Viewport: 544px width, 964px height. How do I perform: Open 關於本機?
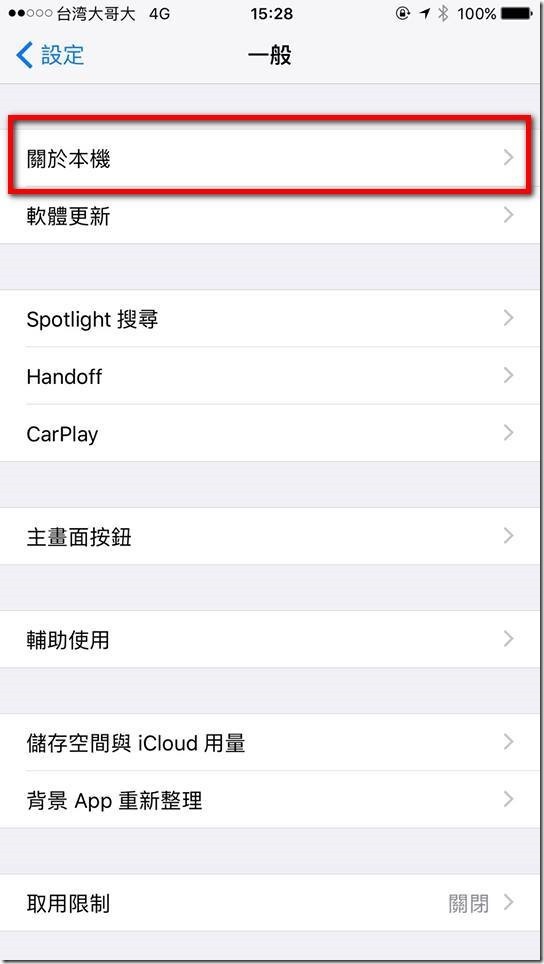pyautogui.click(x=270, y=159)
